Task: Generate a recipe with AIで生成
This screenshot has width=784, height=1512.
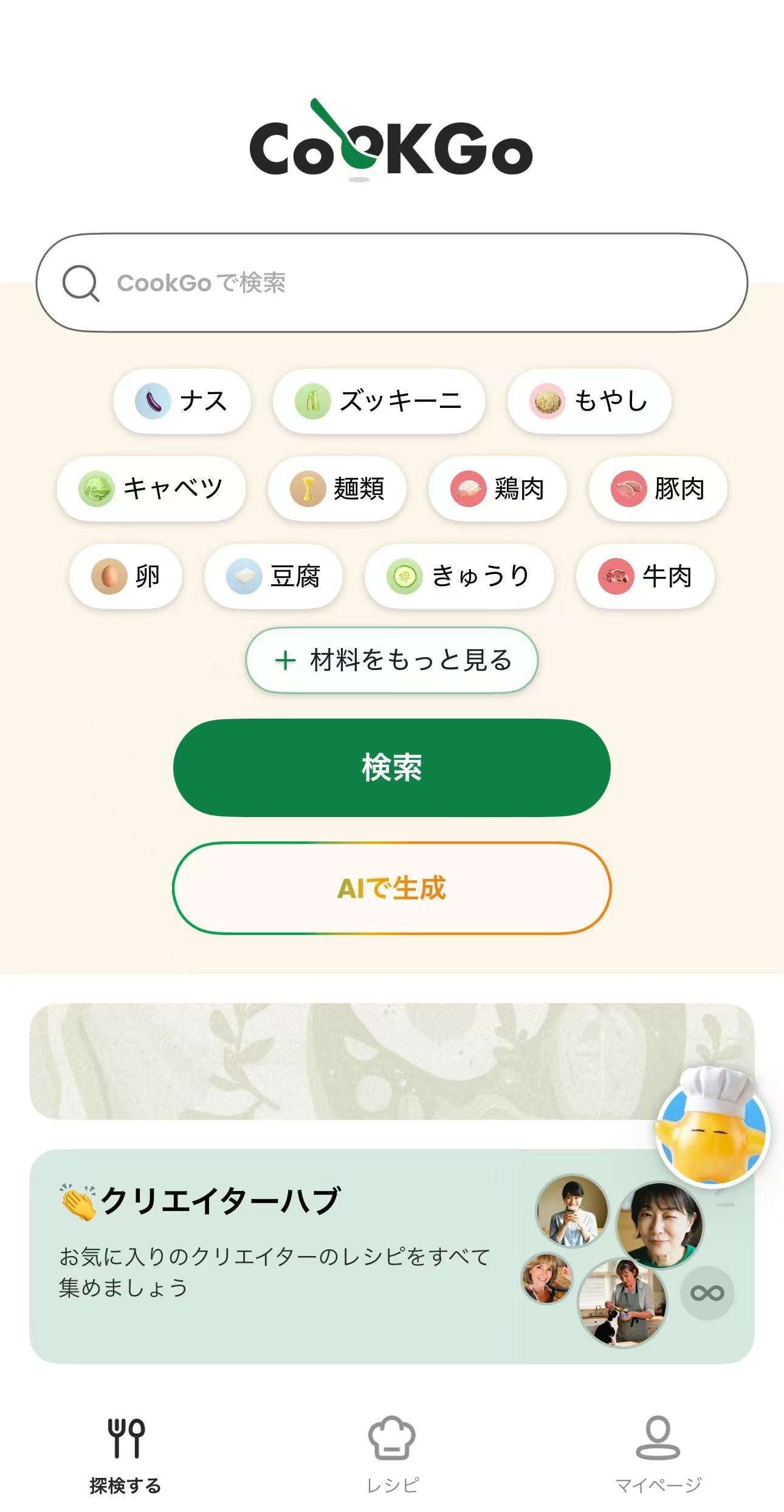Action: (392, 888)
